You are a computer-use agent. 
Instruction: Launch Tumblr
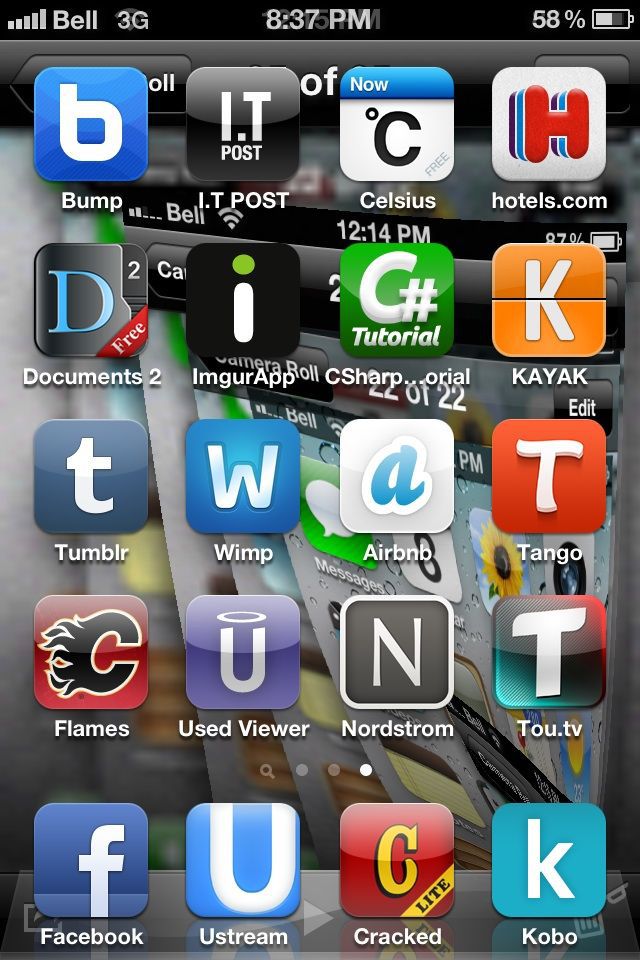coord(91,476)
